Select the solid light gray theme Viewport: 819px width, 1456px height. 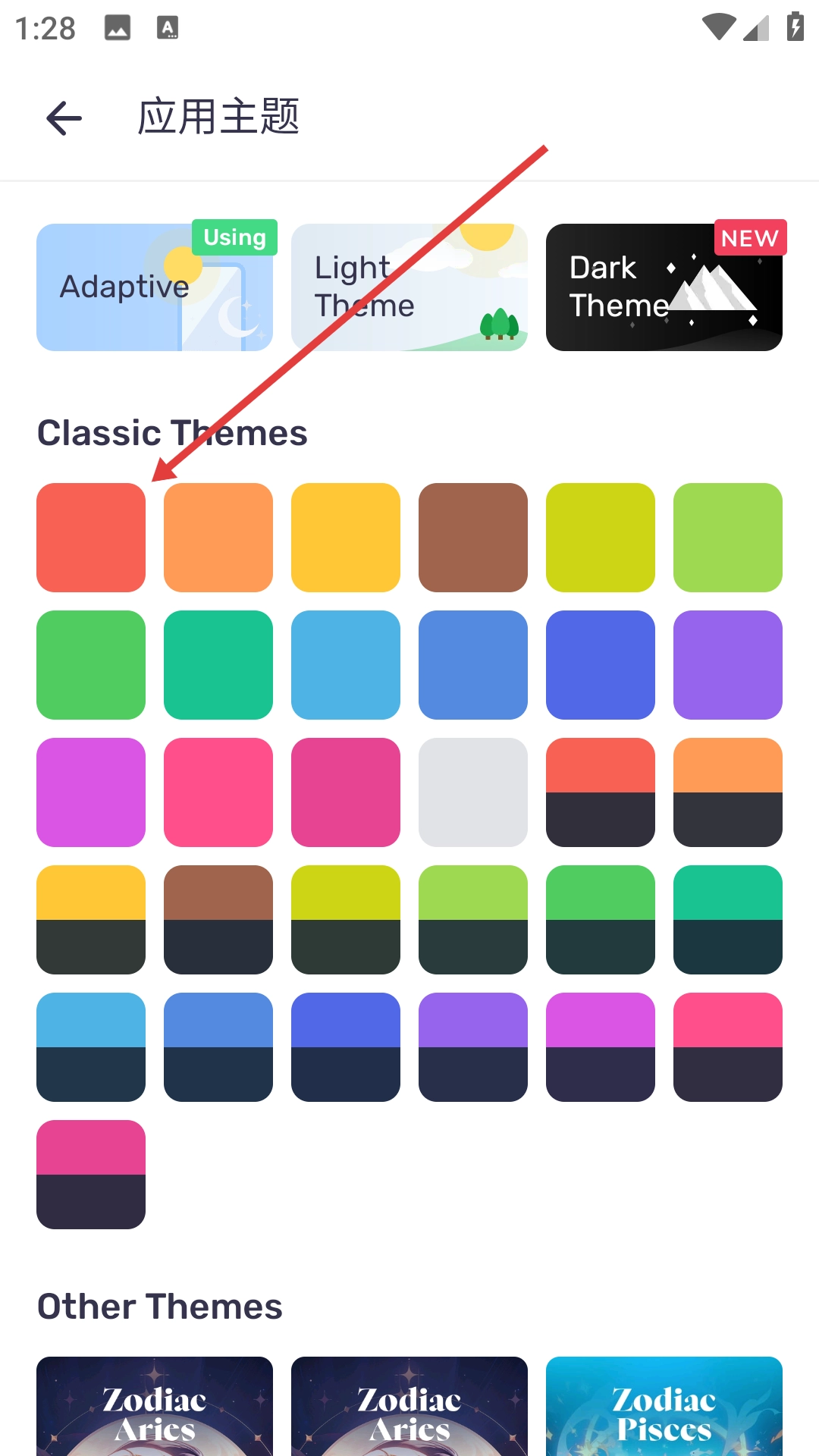pyautogui.click(x=473, y=792)
